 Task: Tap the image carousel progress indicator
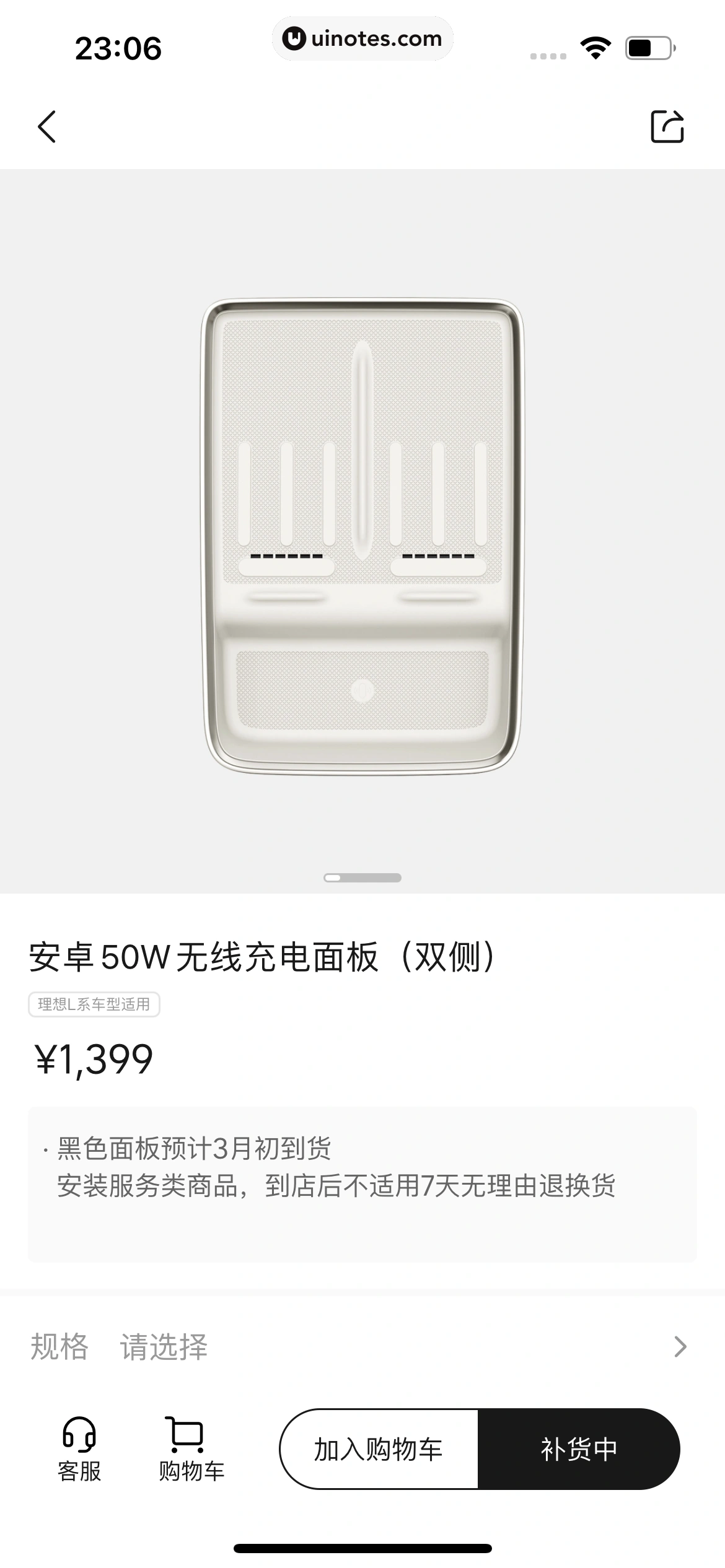point(362,878)
